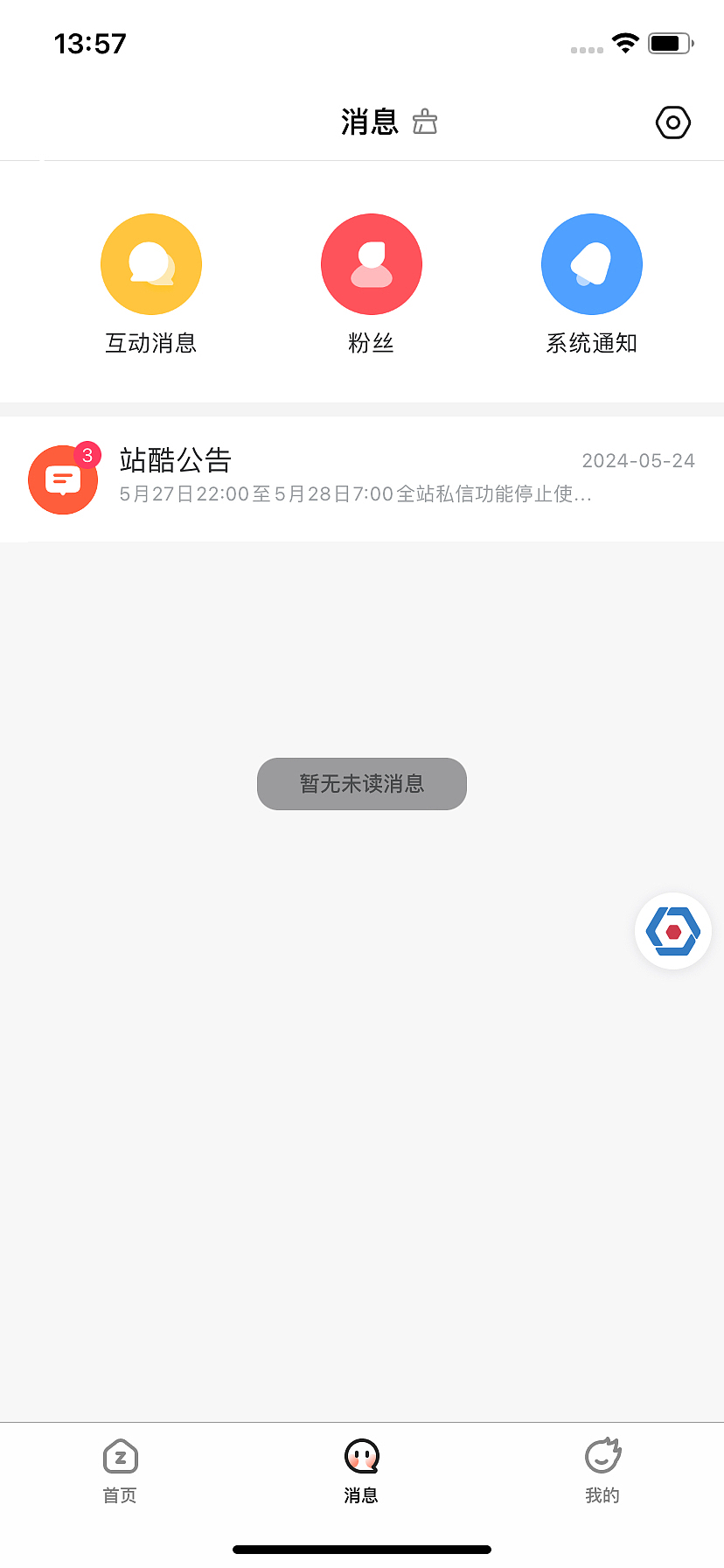Click the unread badge showing 3
The width and height of the screenshot is (724, 1568).
(87, 454)
